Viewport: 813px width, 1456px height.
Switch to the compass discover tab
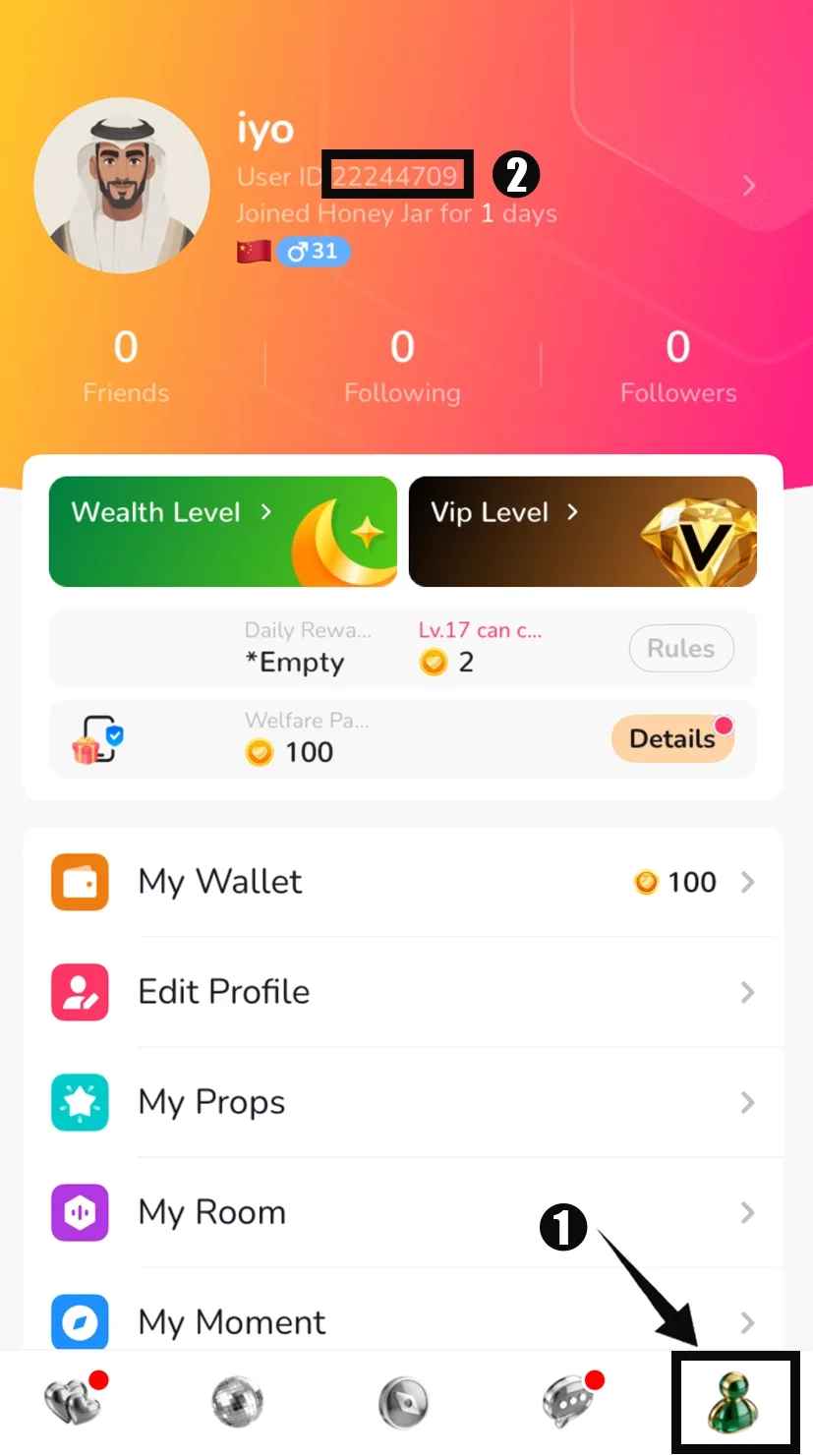[x=405, y=1402]
